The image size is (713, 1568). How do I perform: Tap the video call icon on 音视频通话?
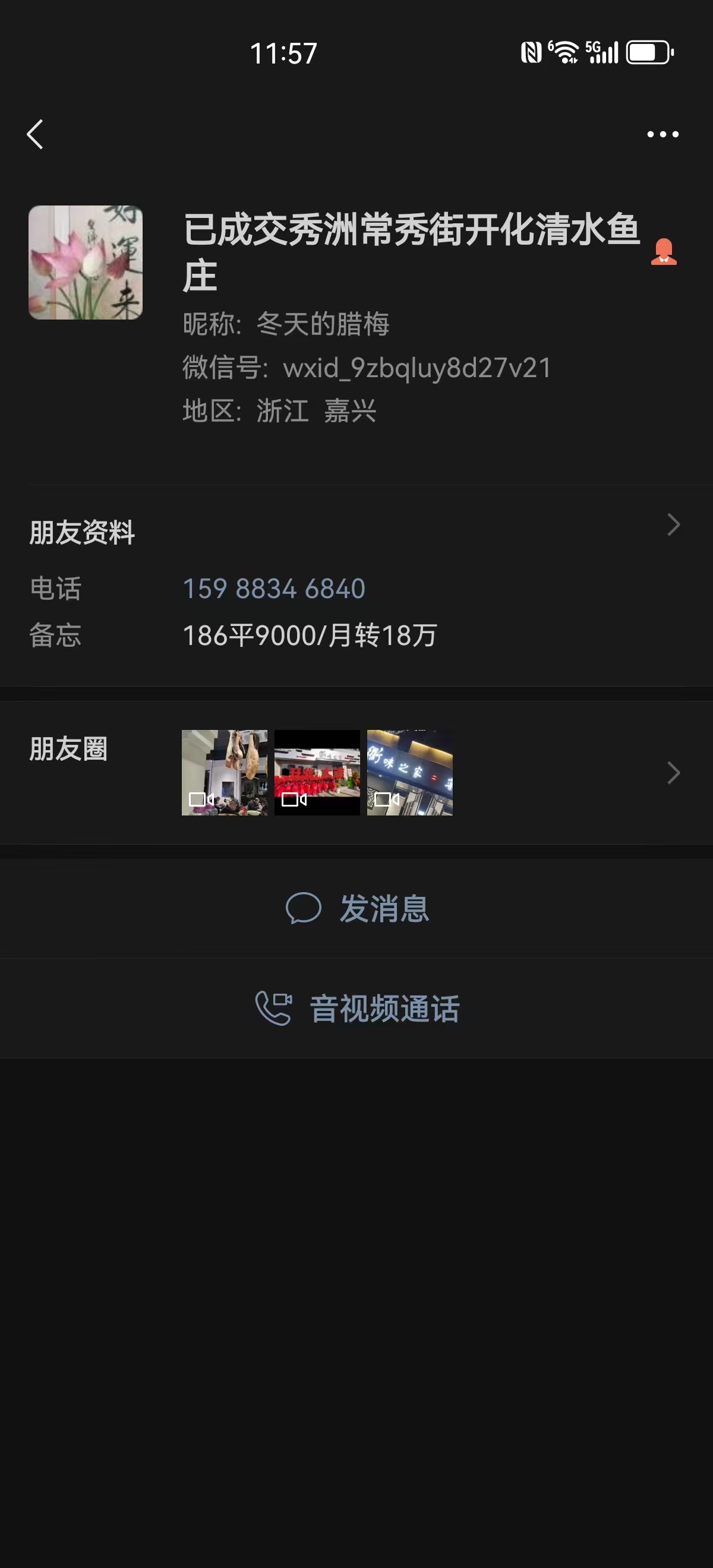point(275,1008)
